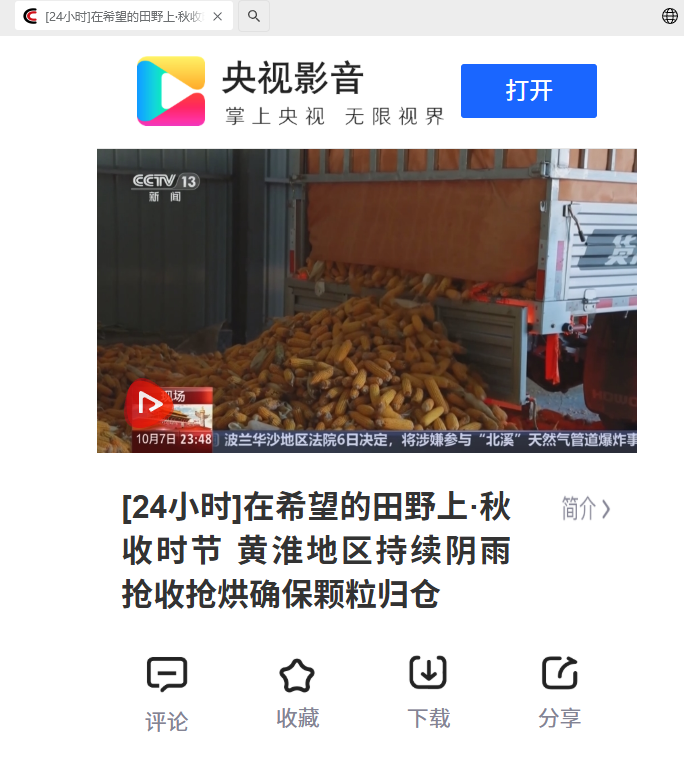Close the current browser tab
This screenshot has width=684, height=763.
click(217, 17)
